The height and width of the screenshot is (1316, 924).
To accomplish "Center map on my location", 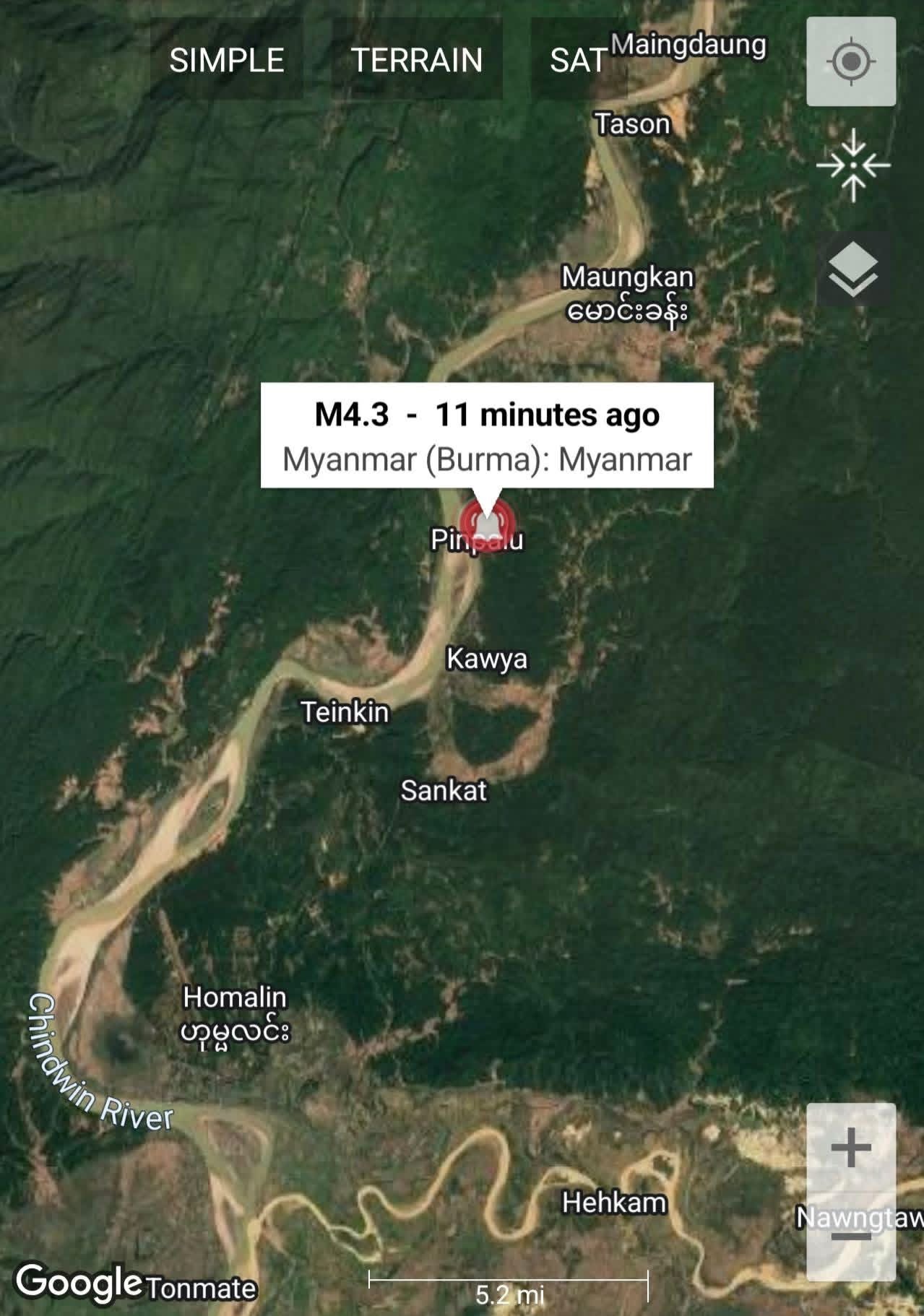I will [851, 61].
